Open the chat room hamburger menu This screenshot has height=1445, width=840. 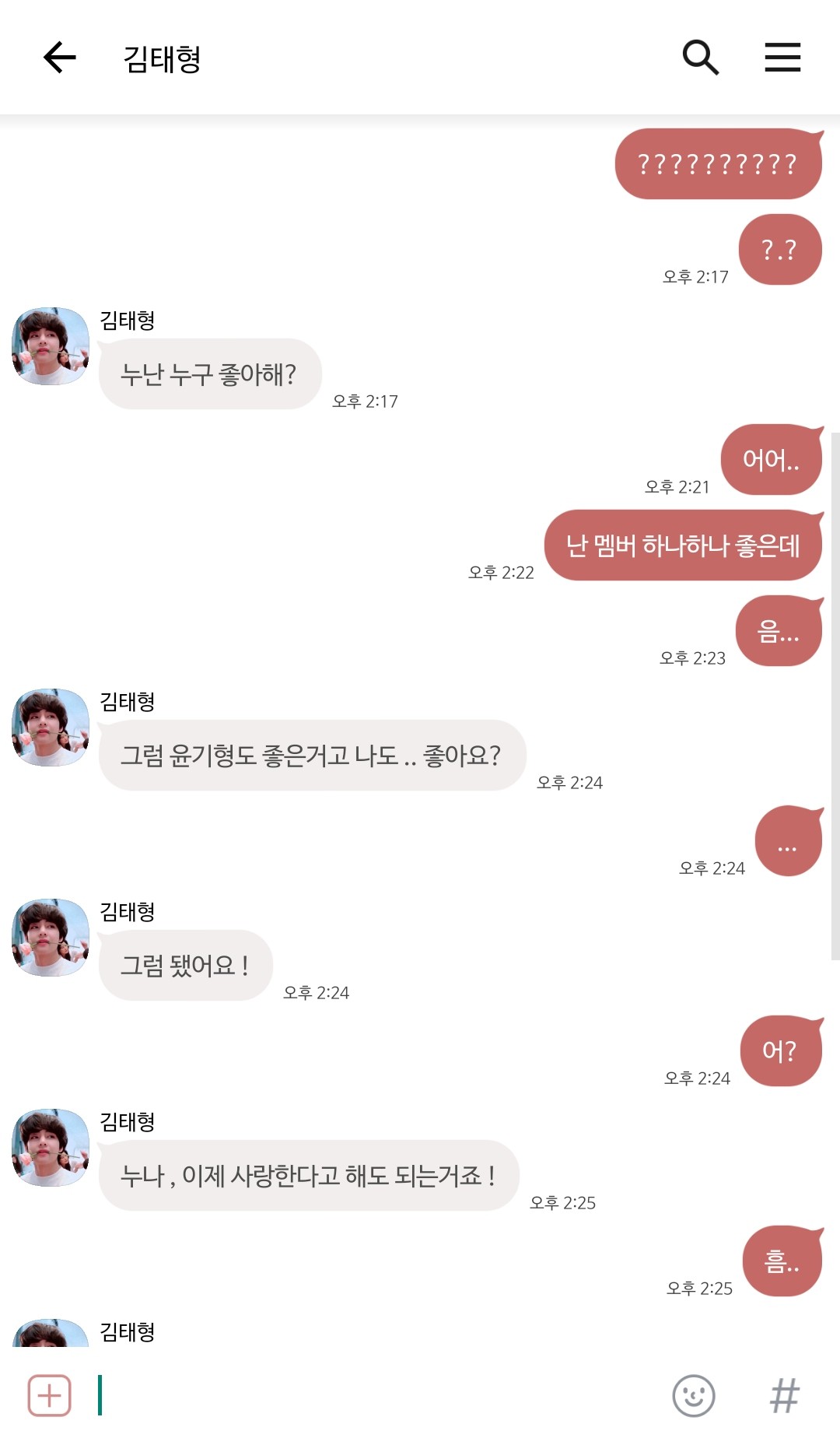(x=782, y=58)
